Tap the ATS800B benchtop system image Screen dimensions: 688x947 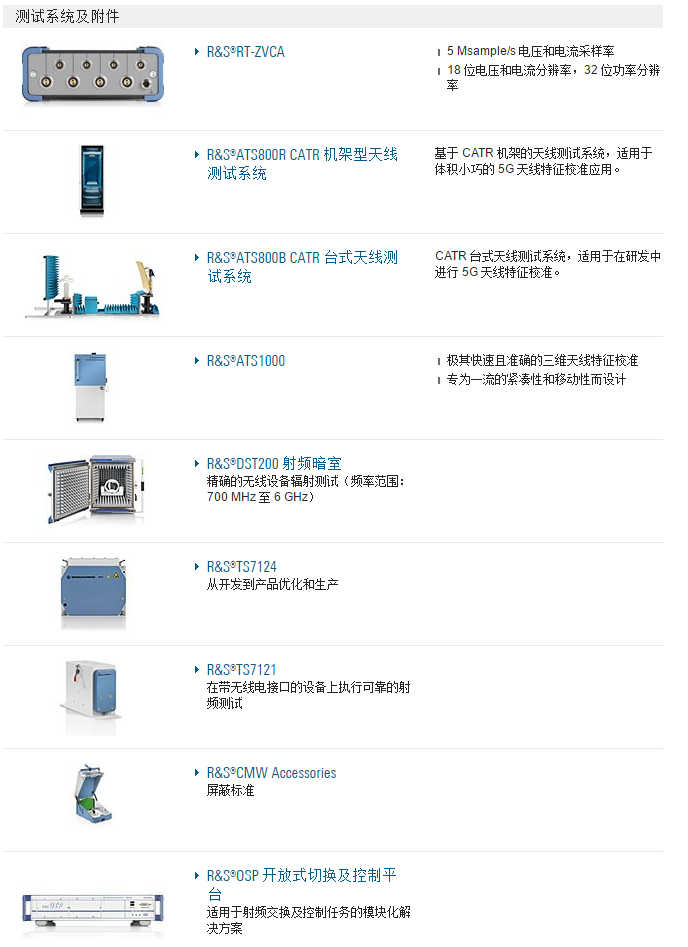pyautogui.click(x=92, y=285)
